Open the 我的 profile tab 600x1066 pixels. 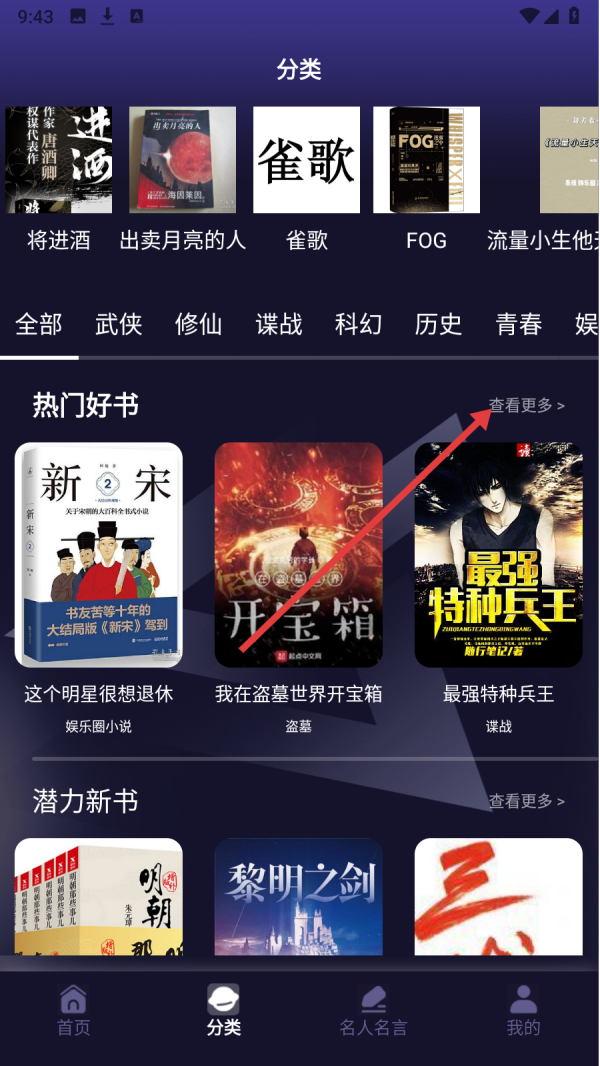tap(523, 1010)
